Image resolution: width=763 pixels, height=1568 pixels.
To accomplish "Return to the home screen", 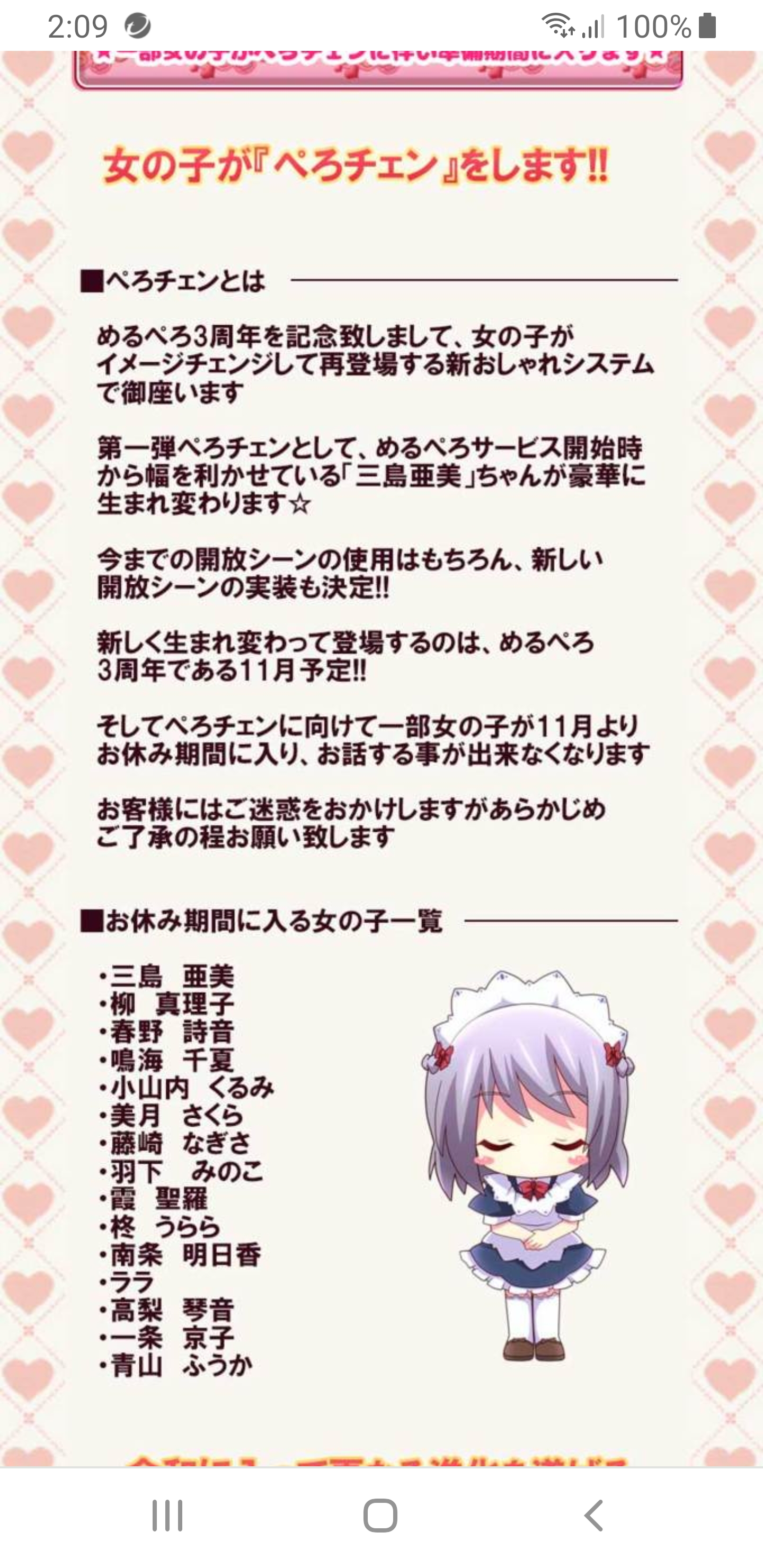I will click(380, 1515).
